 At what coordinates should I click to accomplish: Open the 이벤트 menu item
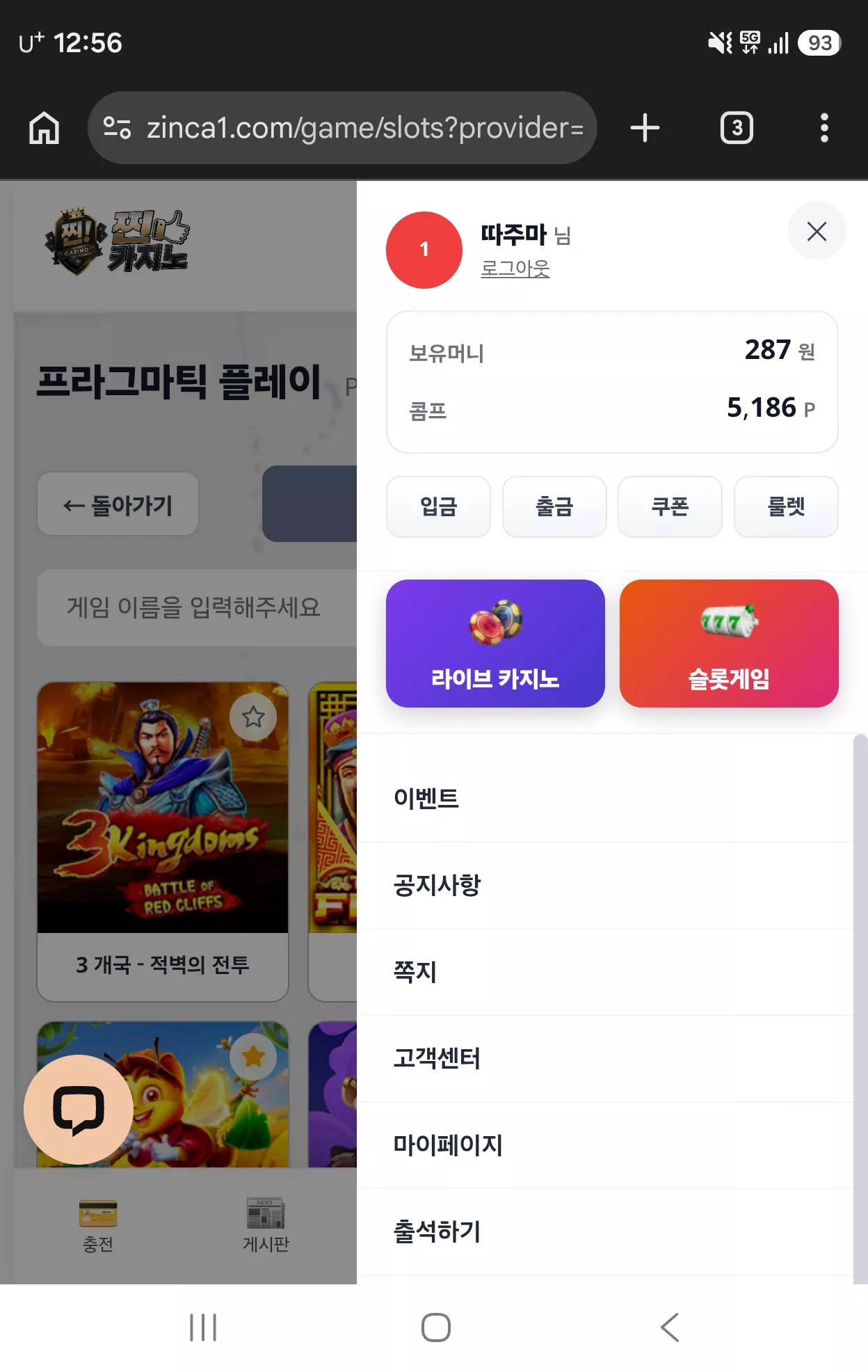pos(605,799)
